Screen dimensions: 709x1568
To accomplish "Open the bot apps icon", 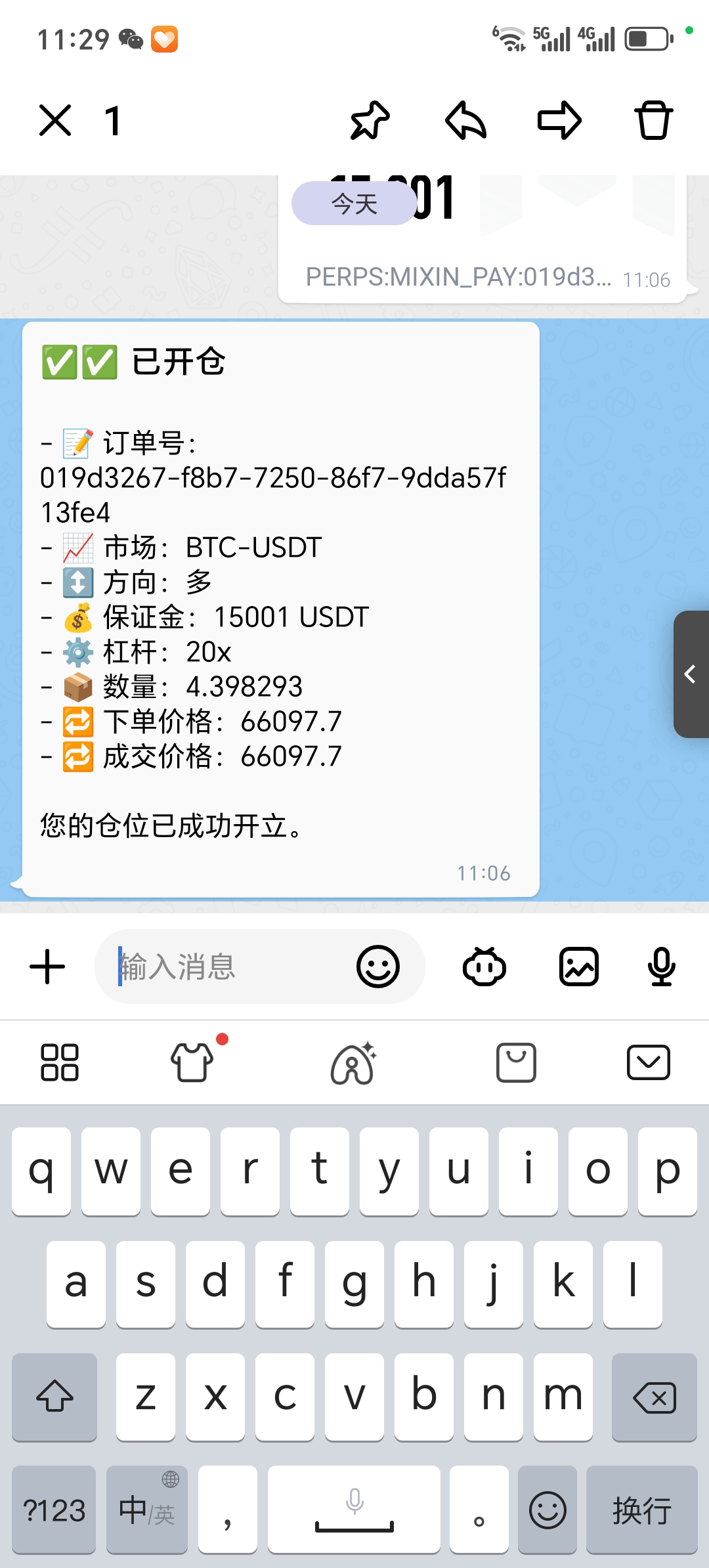I will (x=484, y=967).
